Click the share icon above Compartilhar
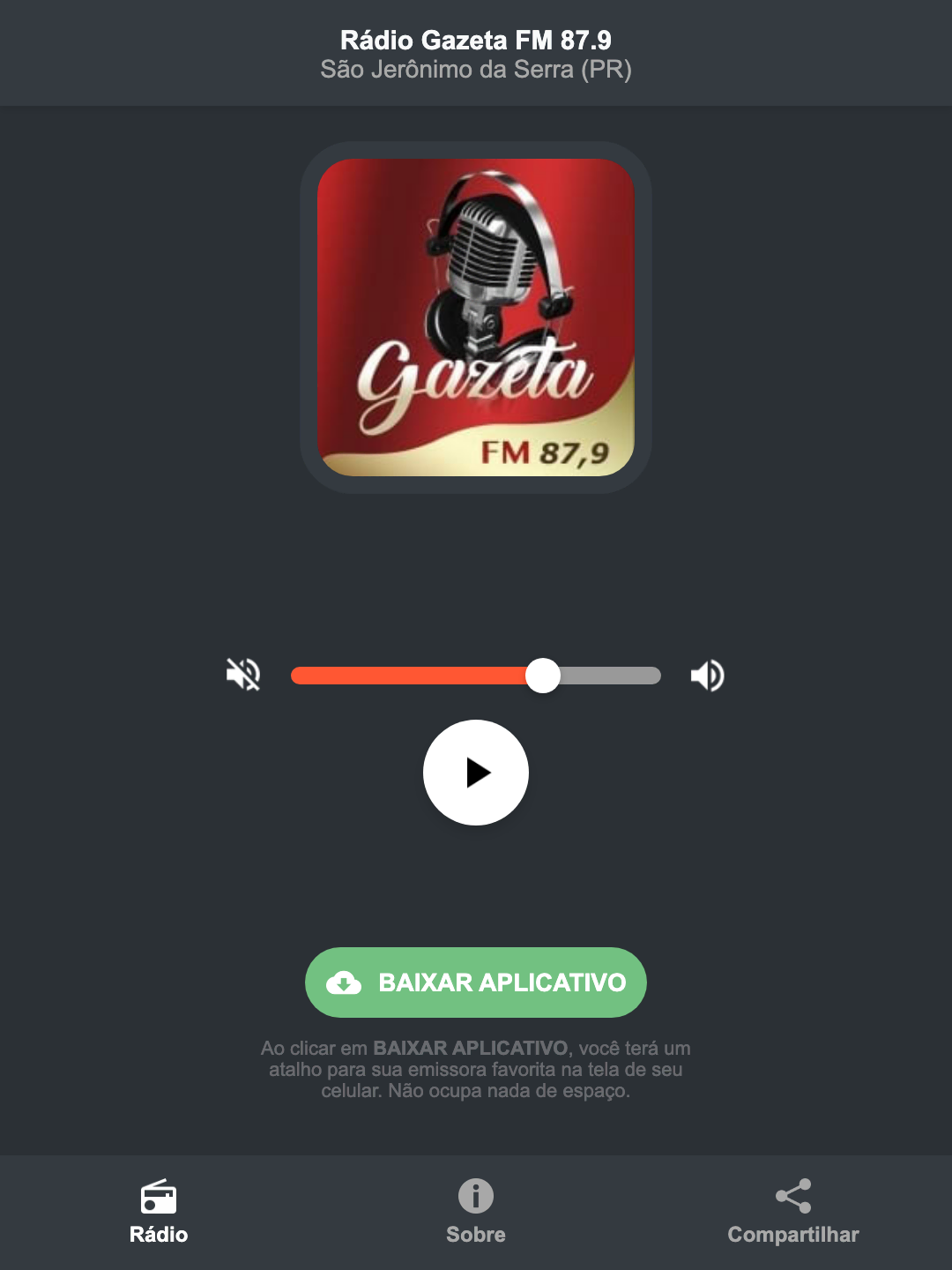The height and width of the screenshot is (1270, 952). 792,1196
